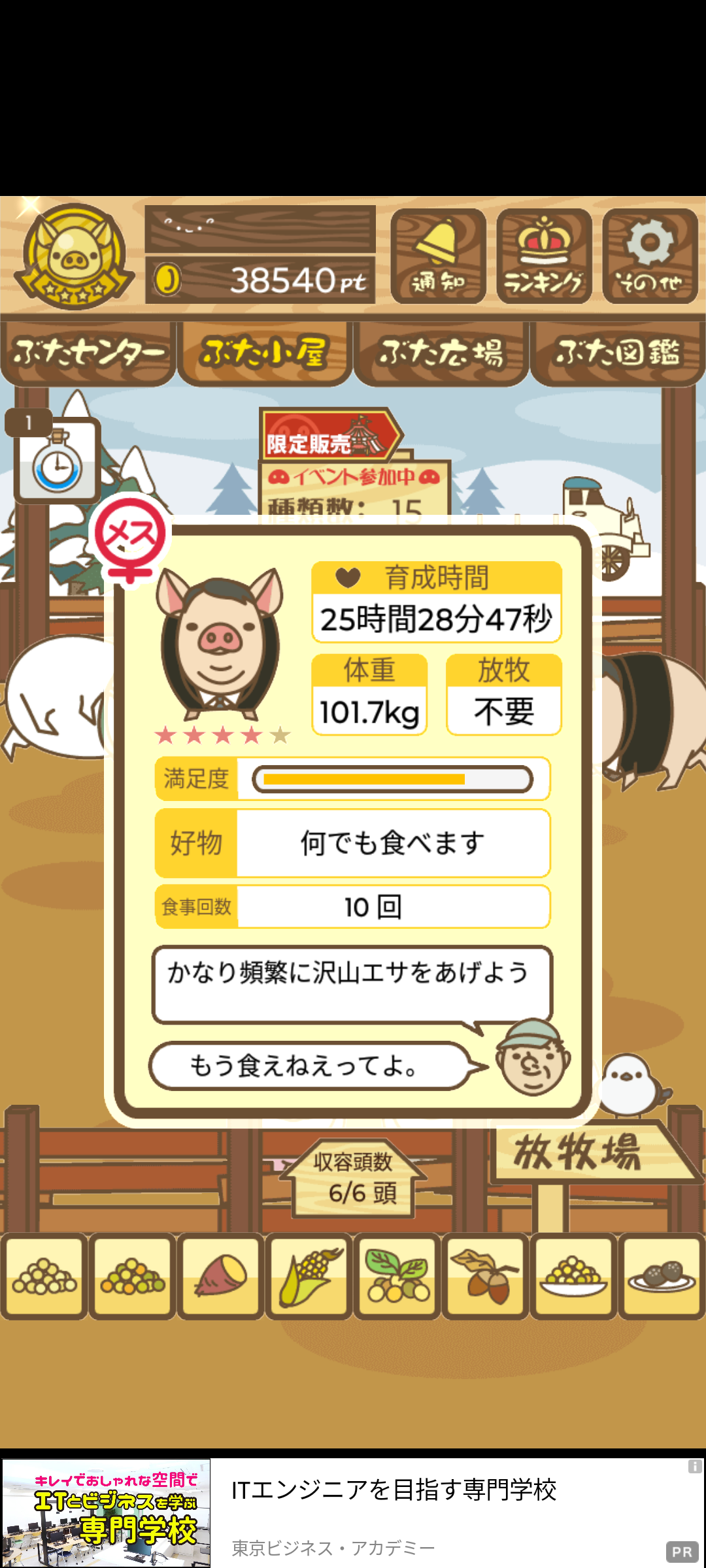Open the 通知 notifications bell
This screenshot has height=1568, width=706.
coord(438,257)
